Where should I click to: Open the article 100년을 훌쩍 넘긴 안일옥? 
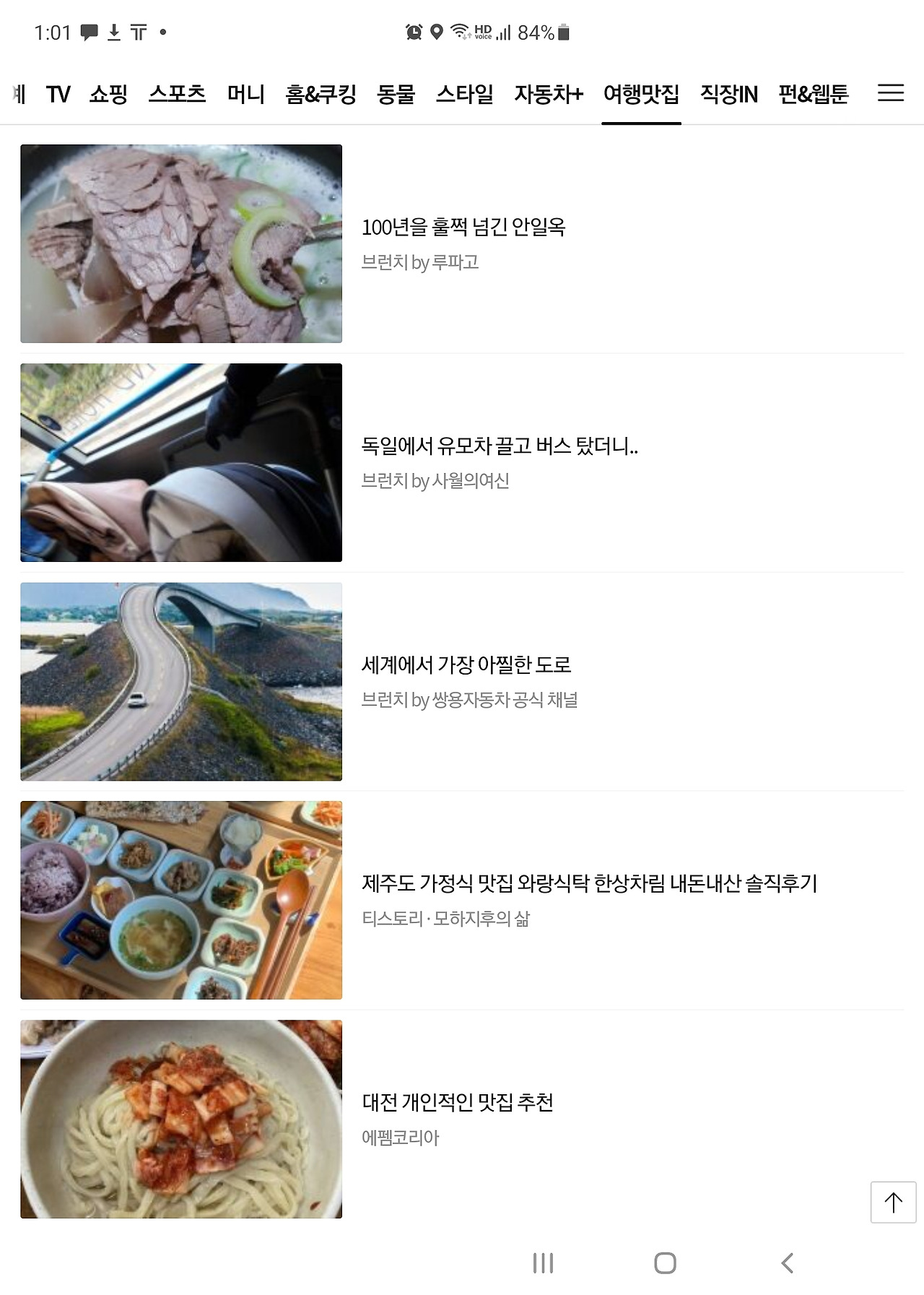(x=463, y=228)
